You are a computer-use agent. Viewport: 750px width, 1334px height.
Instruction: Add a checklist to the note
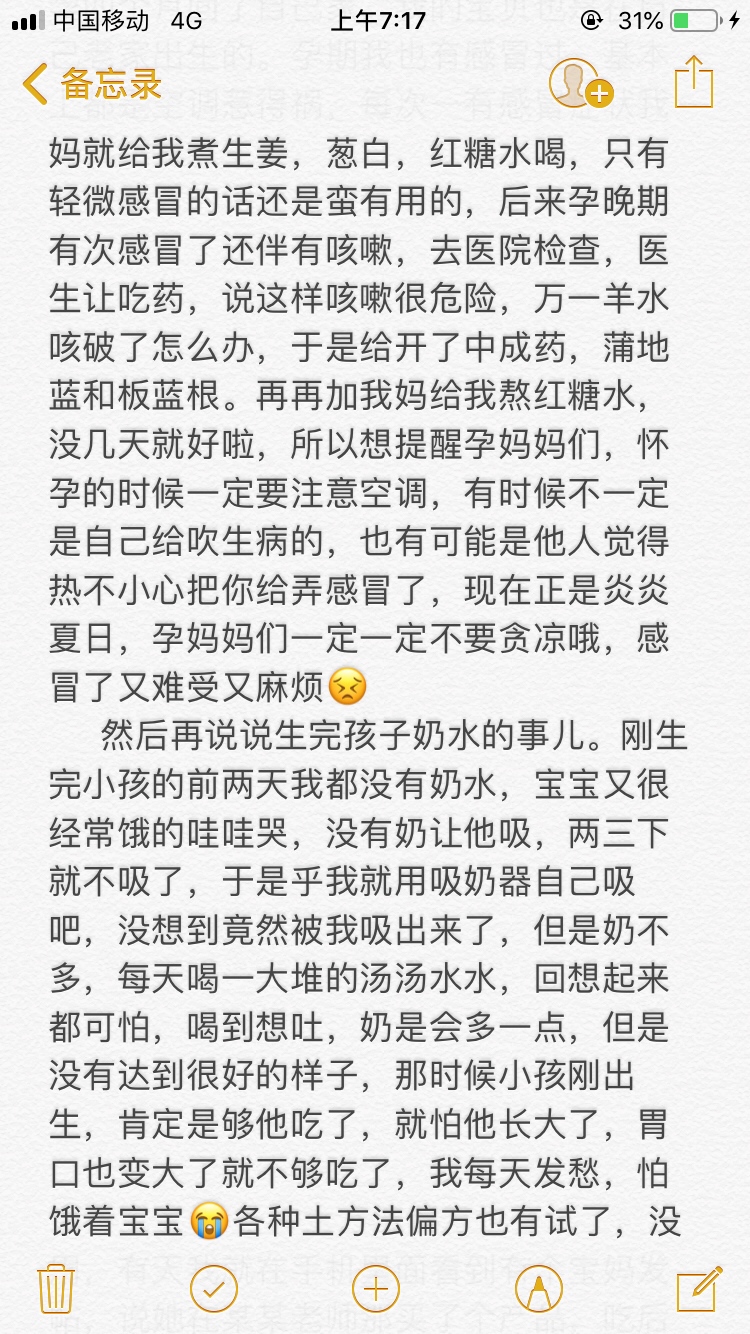(x=213, y=1288)
